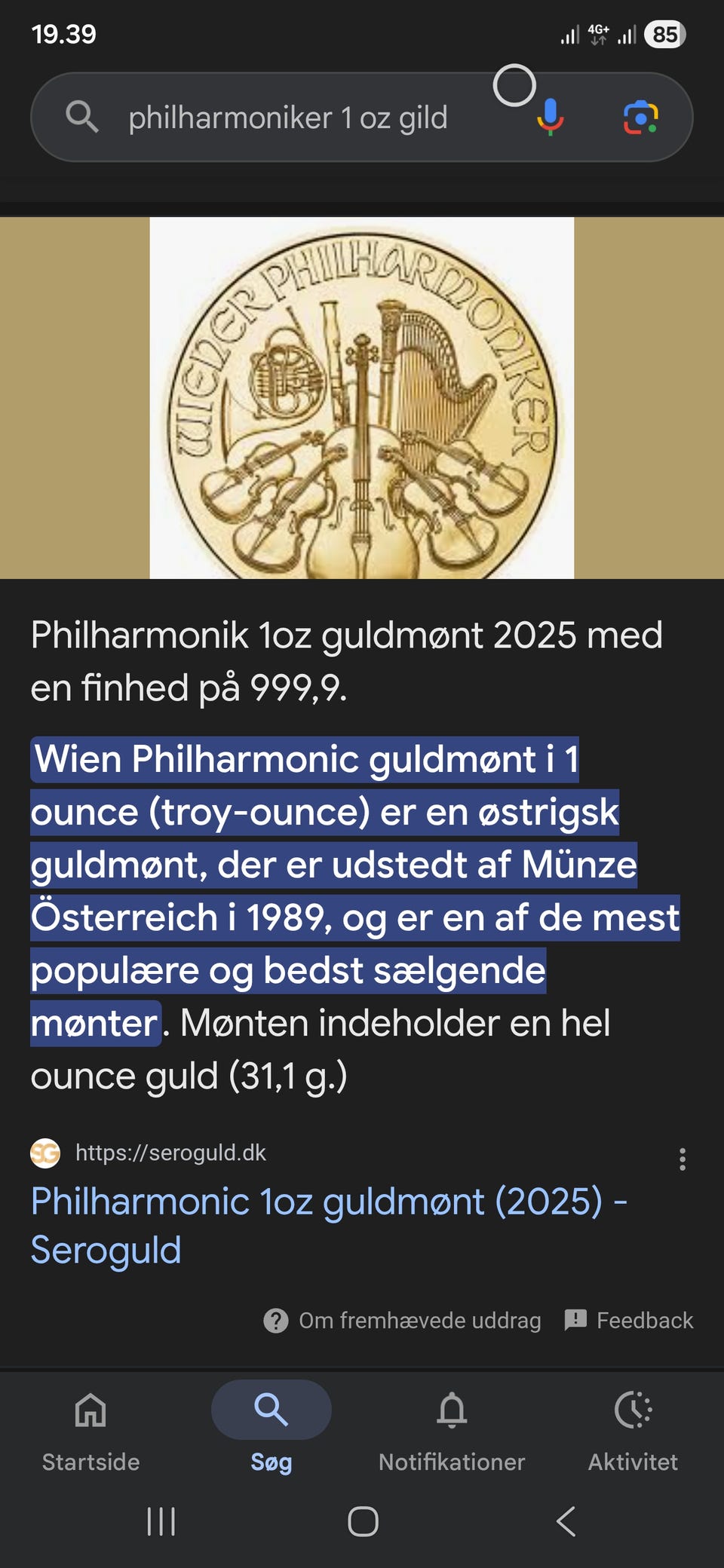The width and height of the screenshot is (724, 1568).
Task: Tap the search magnifier in the search bar
Action: [83, 117]
